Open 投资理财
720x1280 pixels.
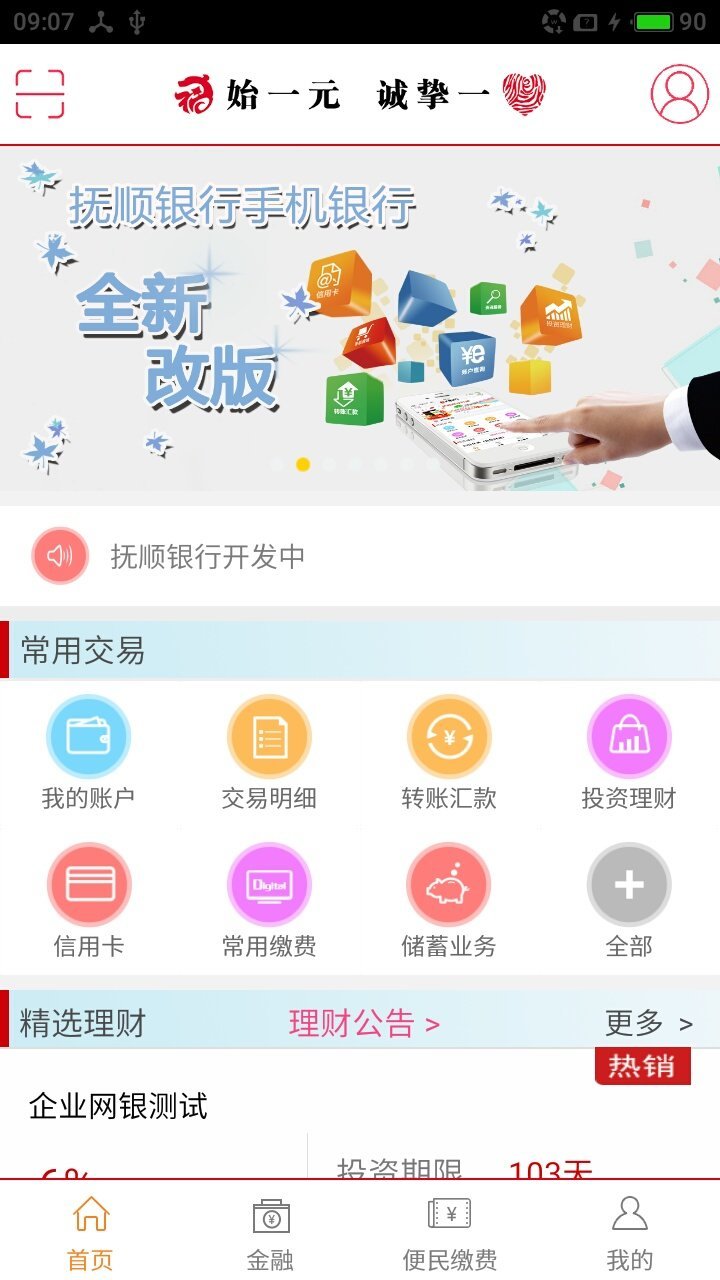[x=629, y=753]
